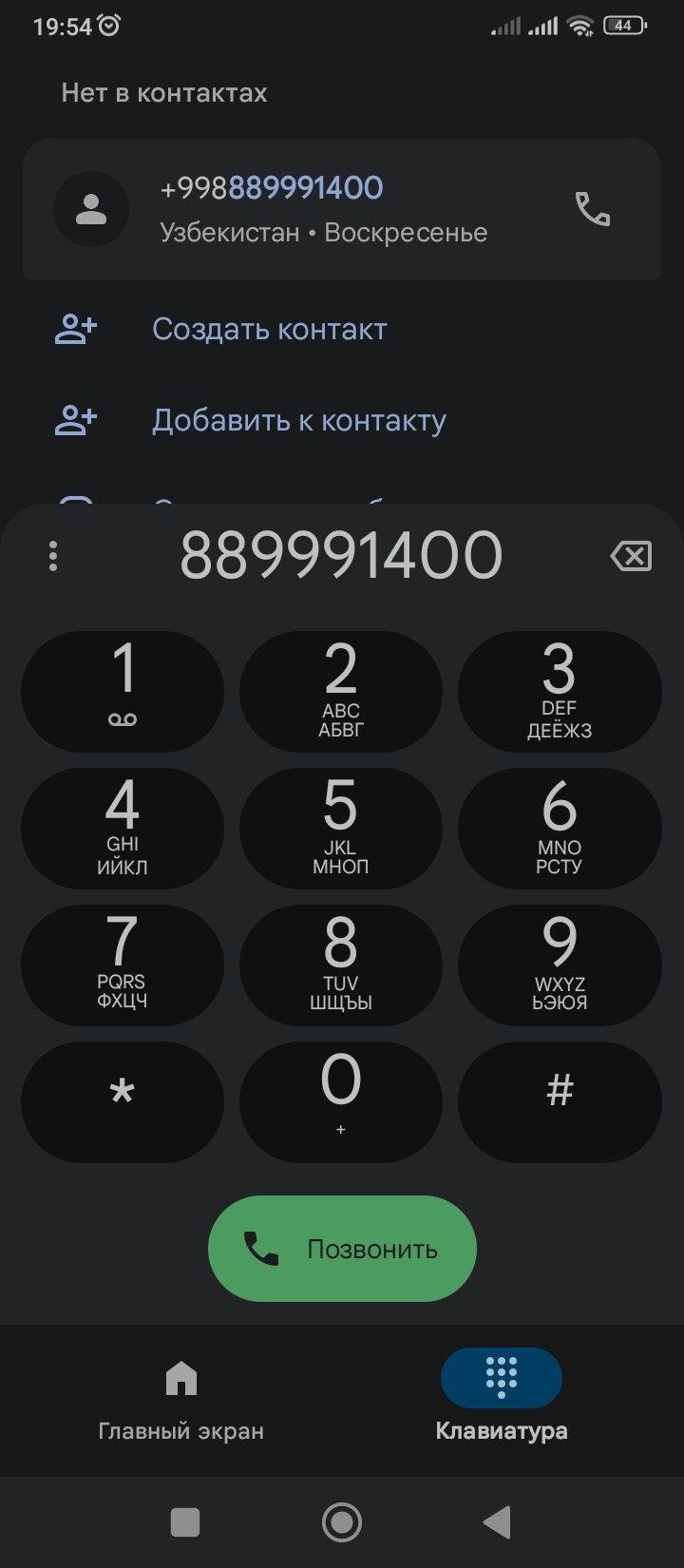Viewport: 684px width, 1568px height.
Task: Delete the last digit with backspace
Action: [x=631, y=556]
